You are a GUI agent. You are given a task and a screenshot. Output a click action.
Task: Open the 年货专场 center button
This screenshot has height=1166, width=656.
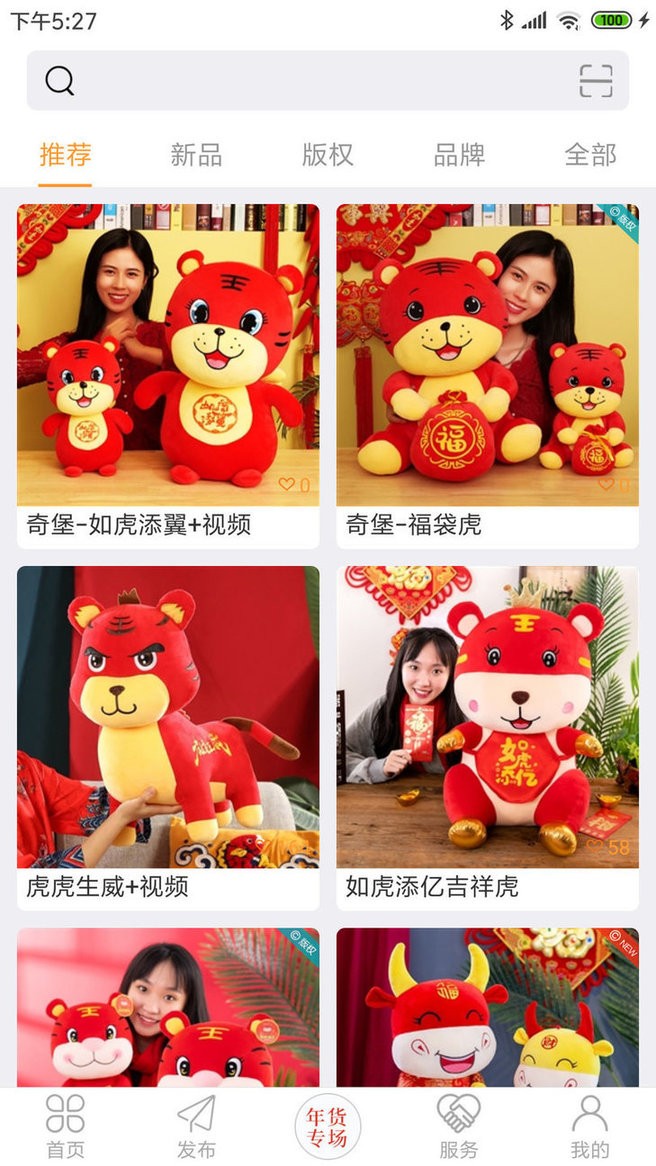tap(327, 1126)
